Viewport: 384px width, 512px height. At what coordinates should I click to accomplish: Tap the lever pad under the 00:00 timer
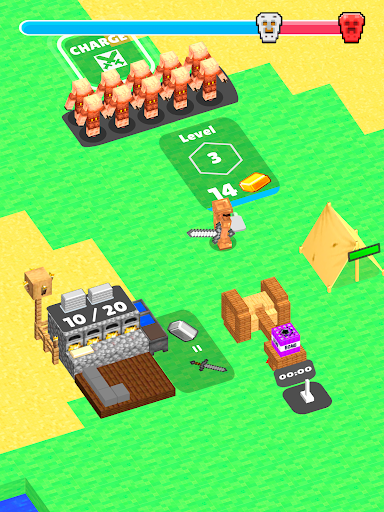click(x=307, y=397)
